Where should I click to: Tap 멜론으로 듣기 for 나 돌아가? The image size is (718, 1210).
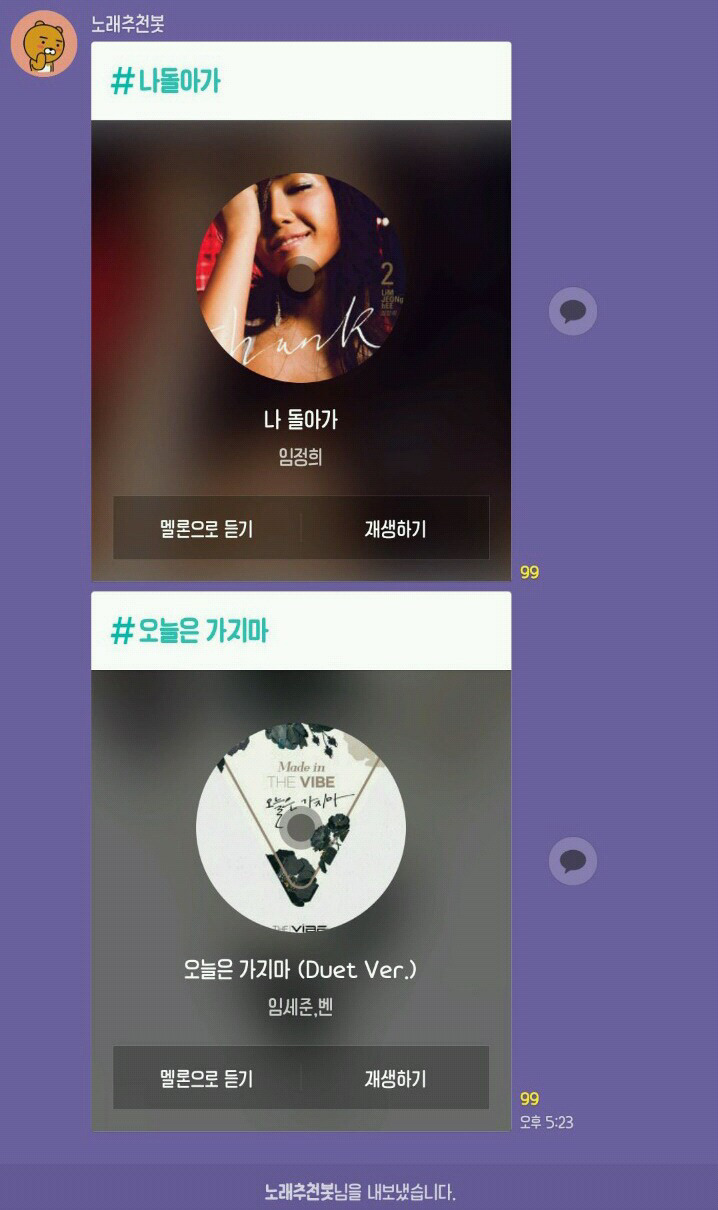point(207,529)
